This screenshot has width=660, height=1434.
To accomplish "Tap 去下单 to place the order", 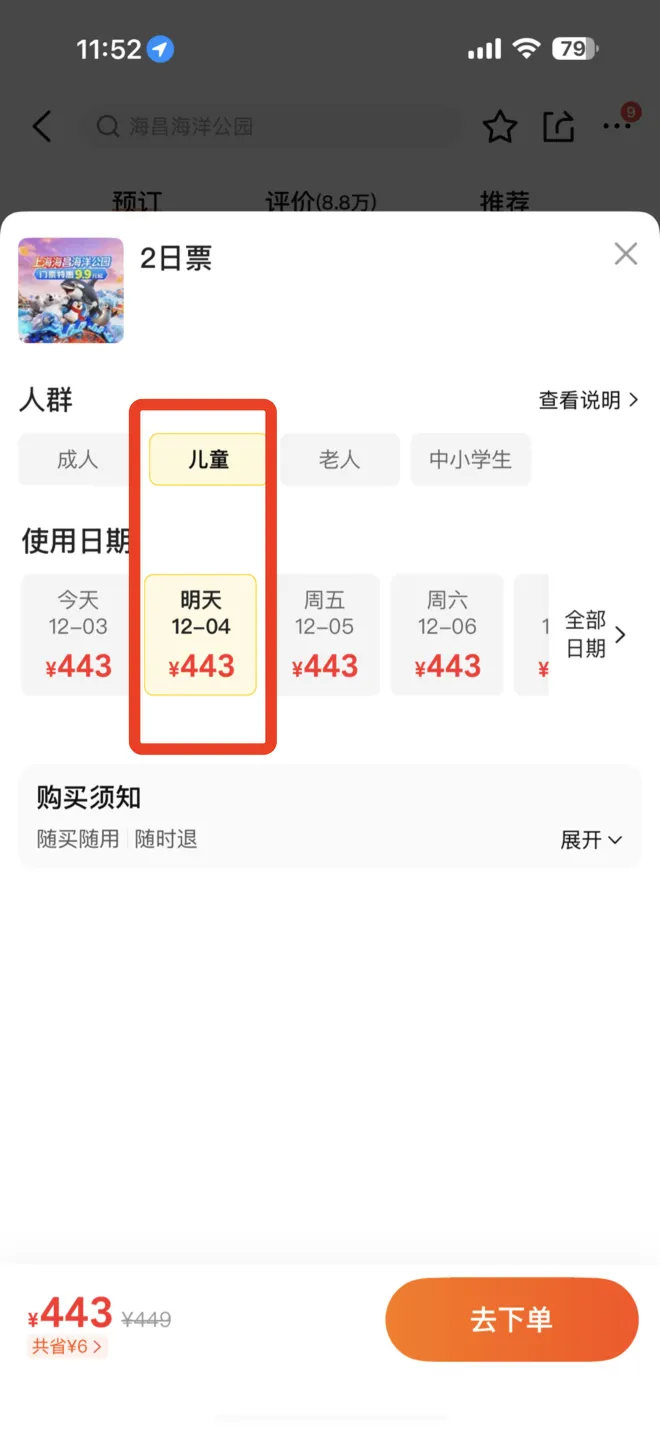I will click(x=511, y=1319).
